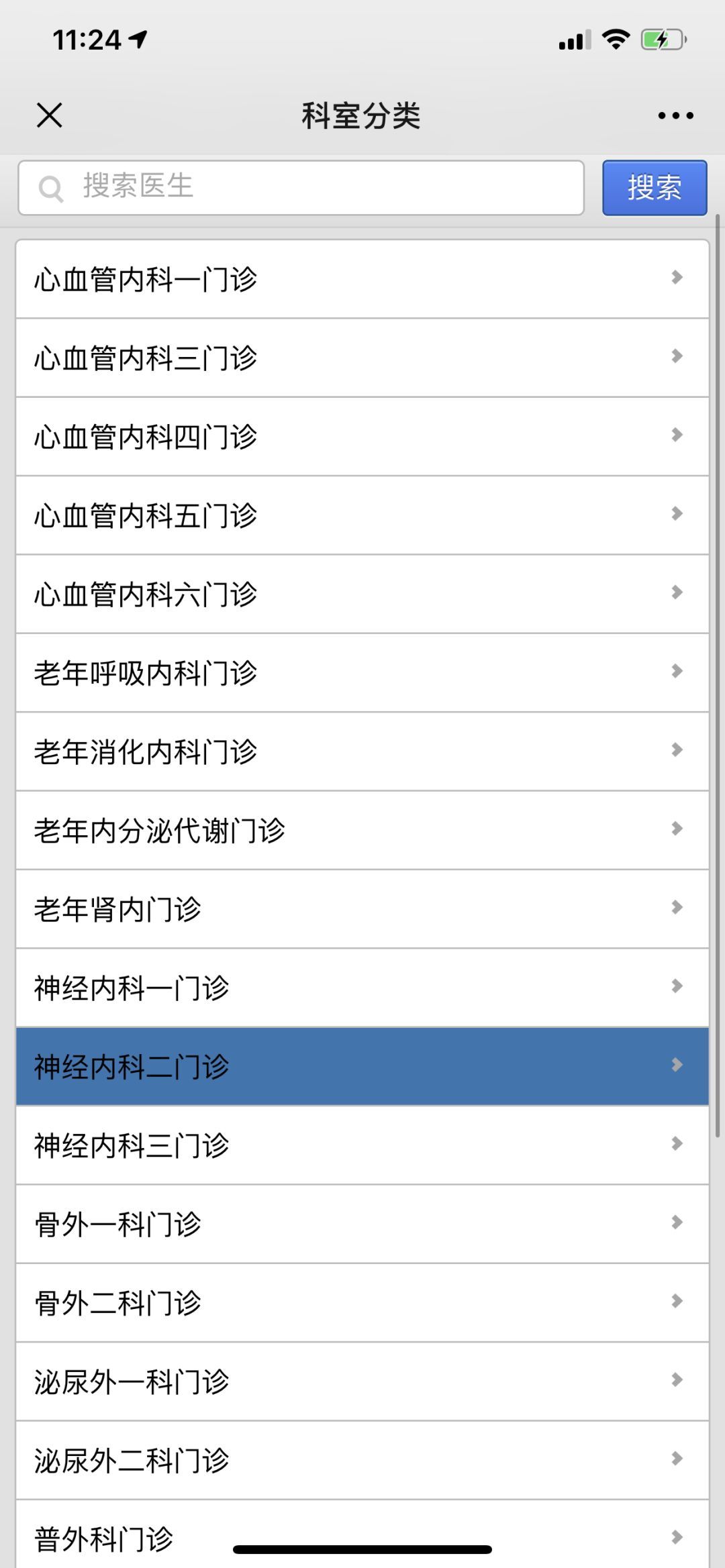Close the 科室分类 page
The height and width of the screenshot is (1568, 725).
50,115
